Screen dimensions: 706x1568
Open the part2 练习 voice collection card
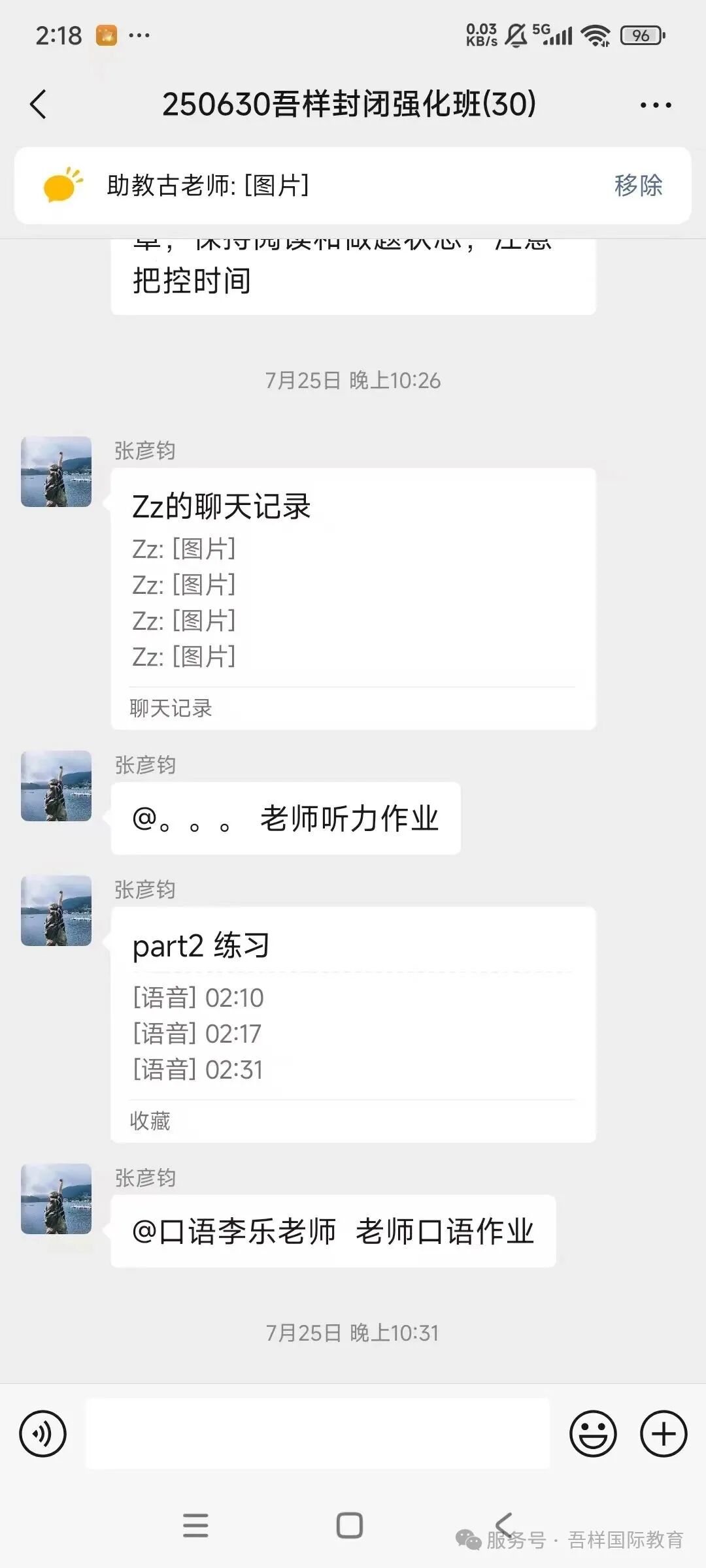point(353,1024)
